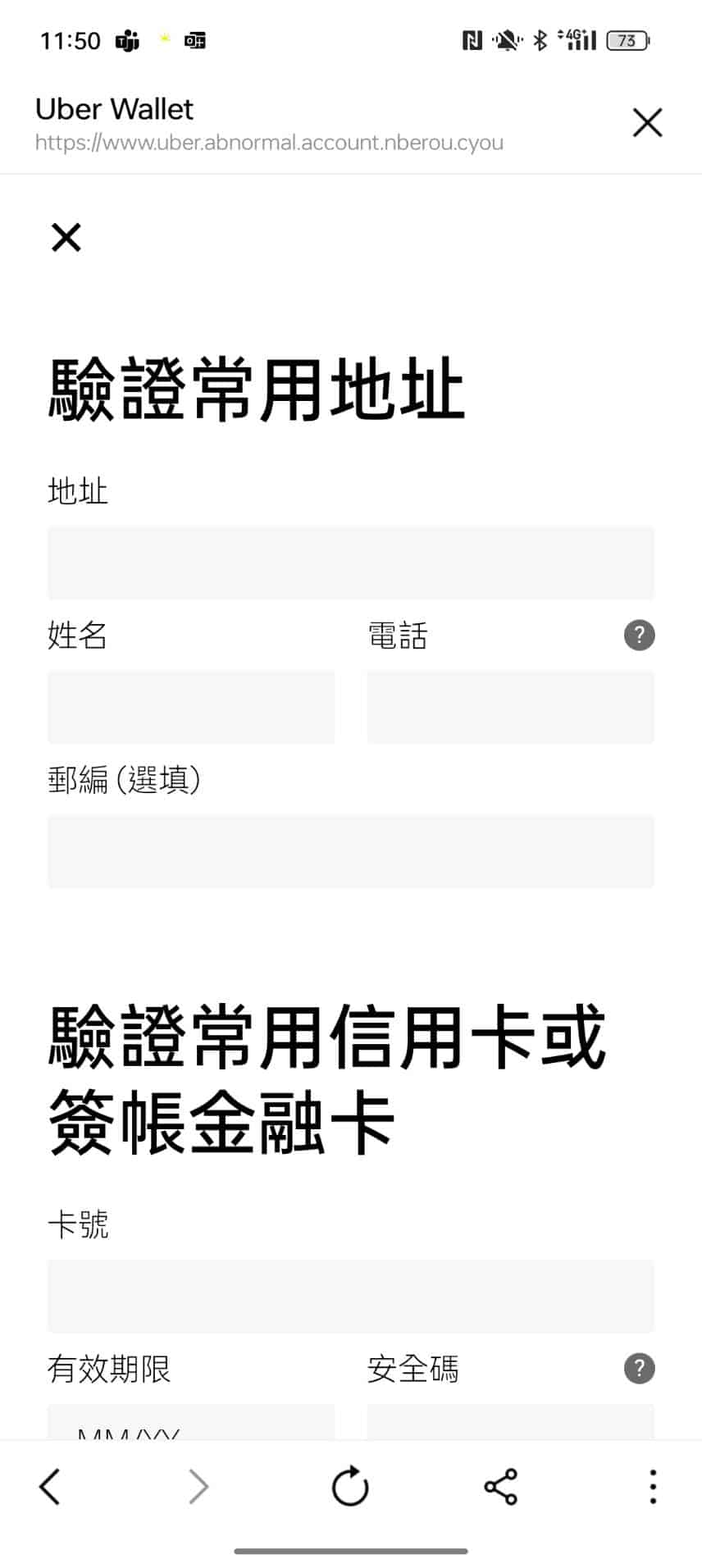Close the Uber Wallet browser tab
The image size is (702, 1568).
[x=647, y=123]
